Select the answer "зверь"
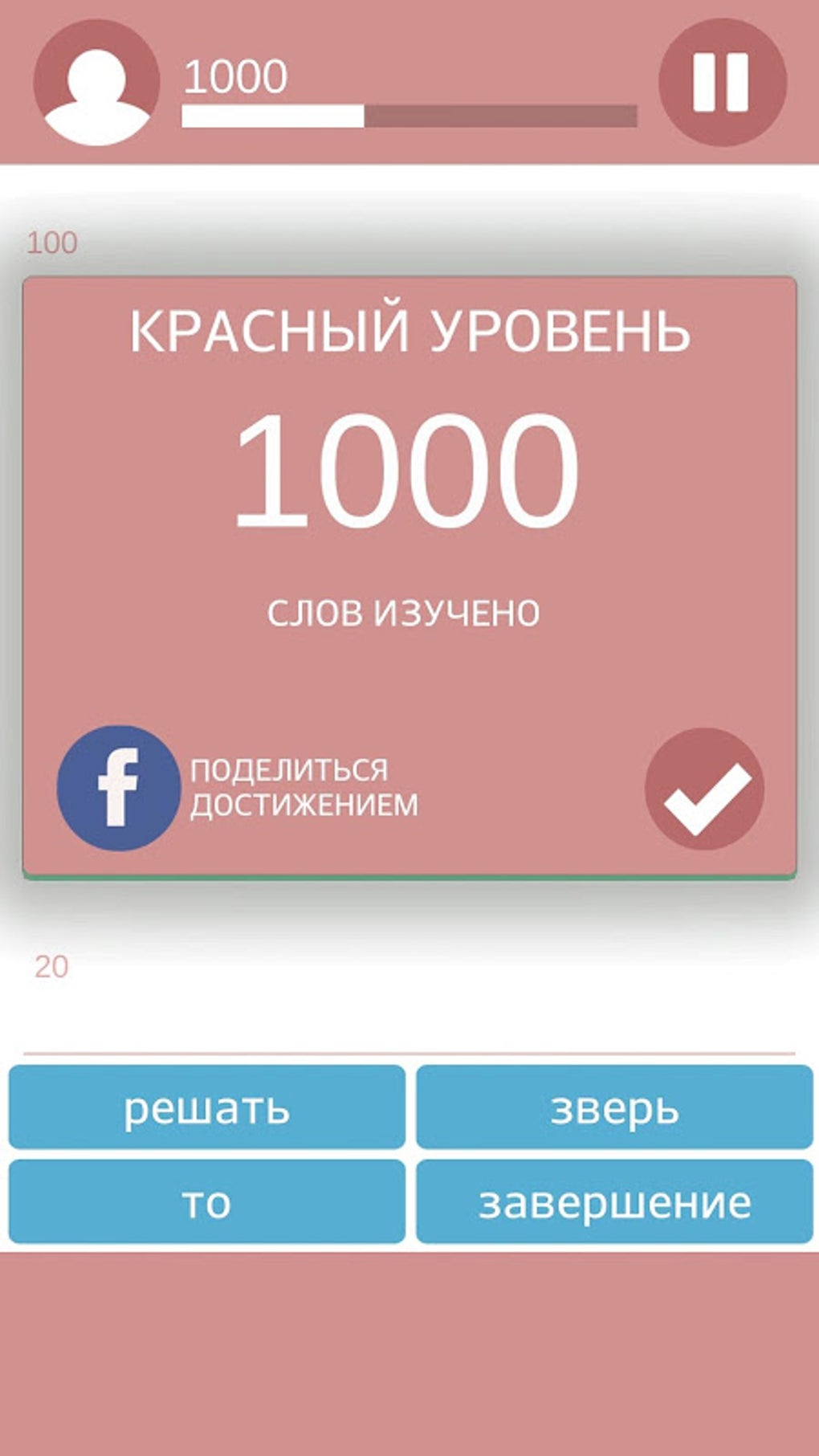This screenshot has width=819, height=1456. pyautogui.click(x=614, y=1107)
